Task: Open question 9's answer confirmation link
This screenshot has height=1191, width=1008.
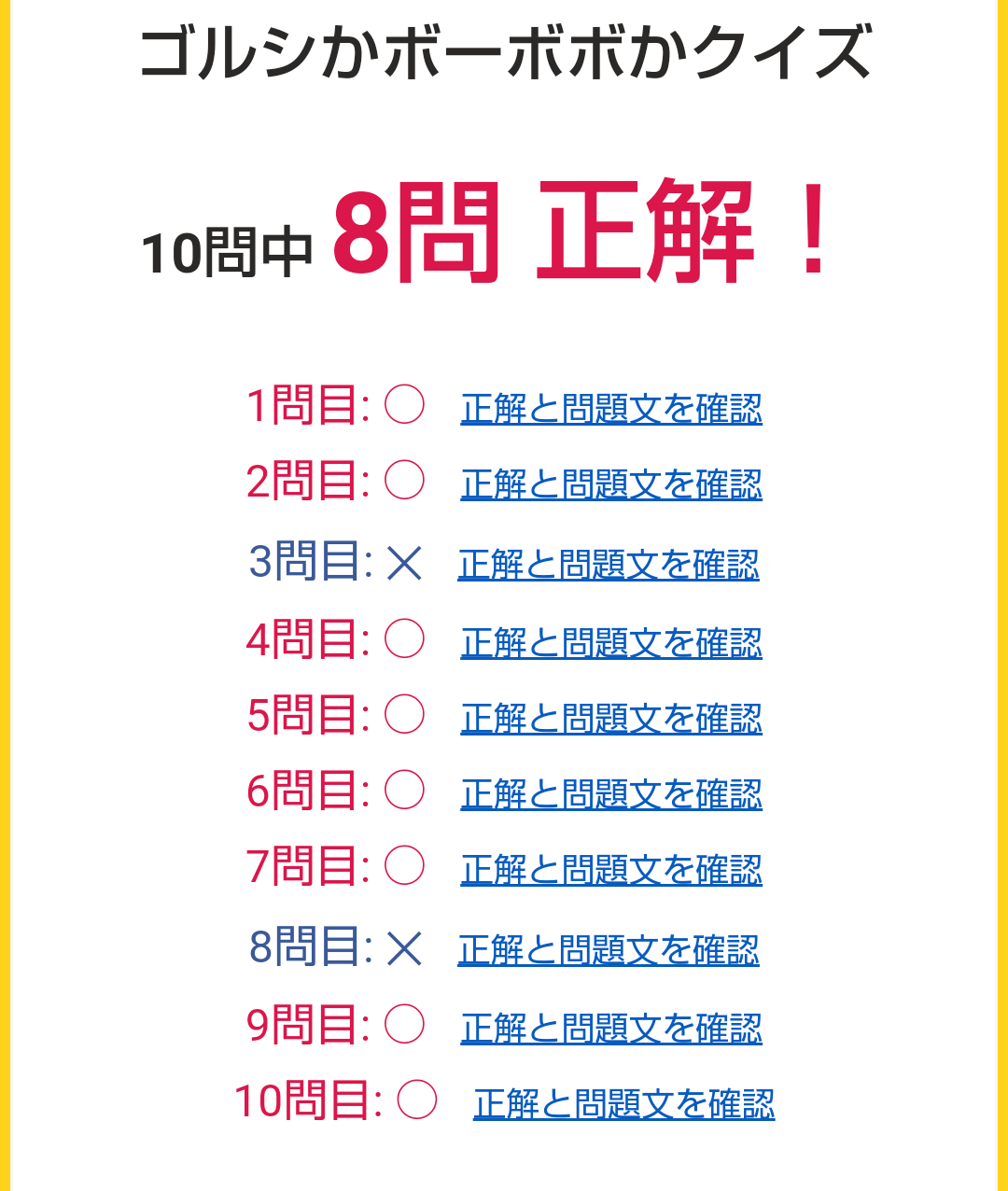Action: (x=611, y=1029)
